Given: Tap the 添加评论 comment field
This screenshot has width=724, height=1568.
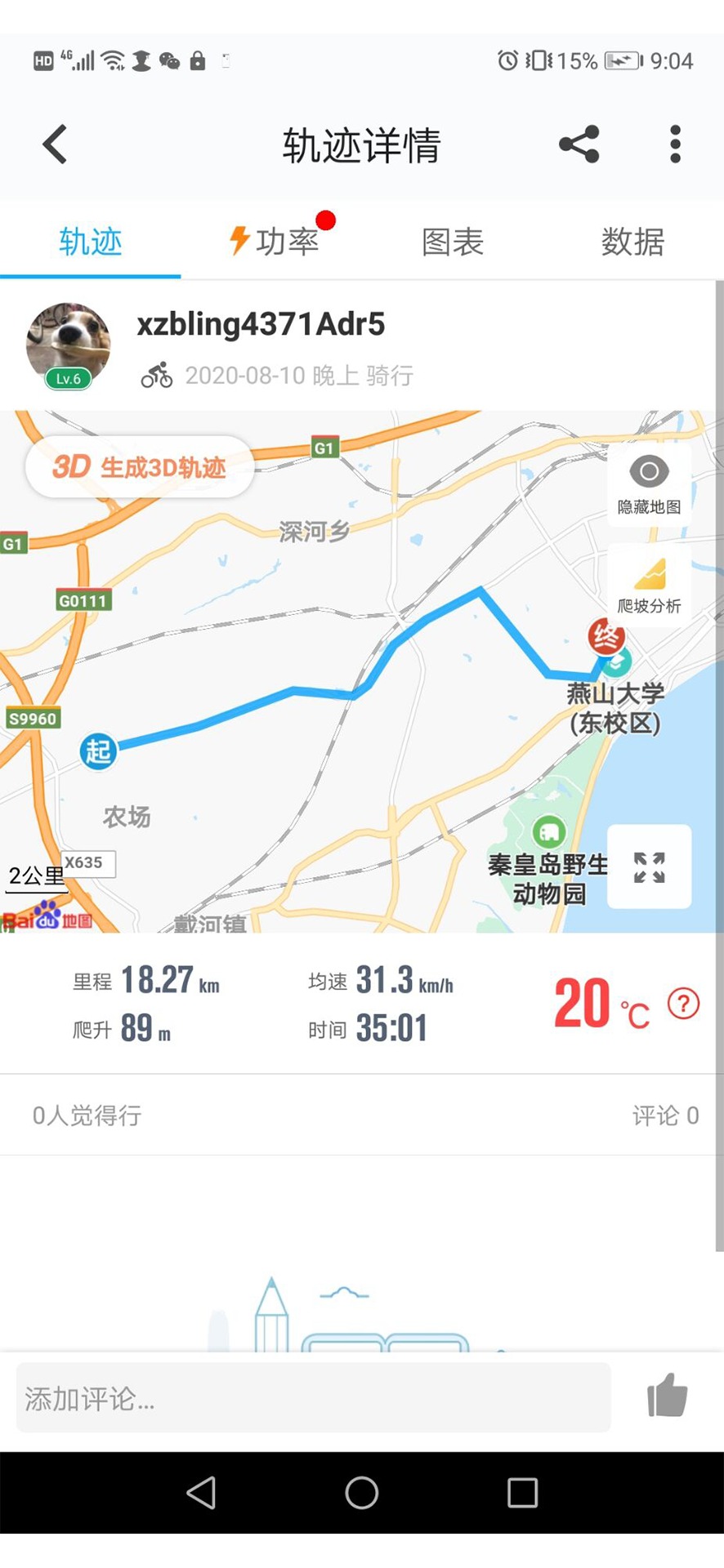Looking at the screenshot, I should point(314,1399).
